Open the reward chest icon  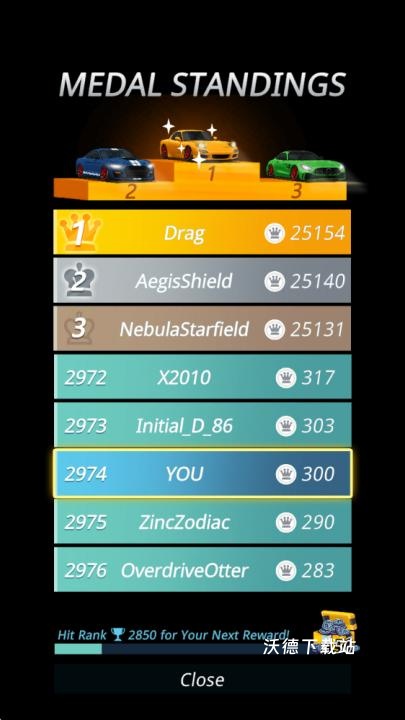[x=338, y=630]
